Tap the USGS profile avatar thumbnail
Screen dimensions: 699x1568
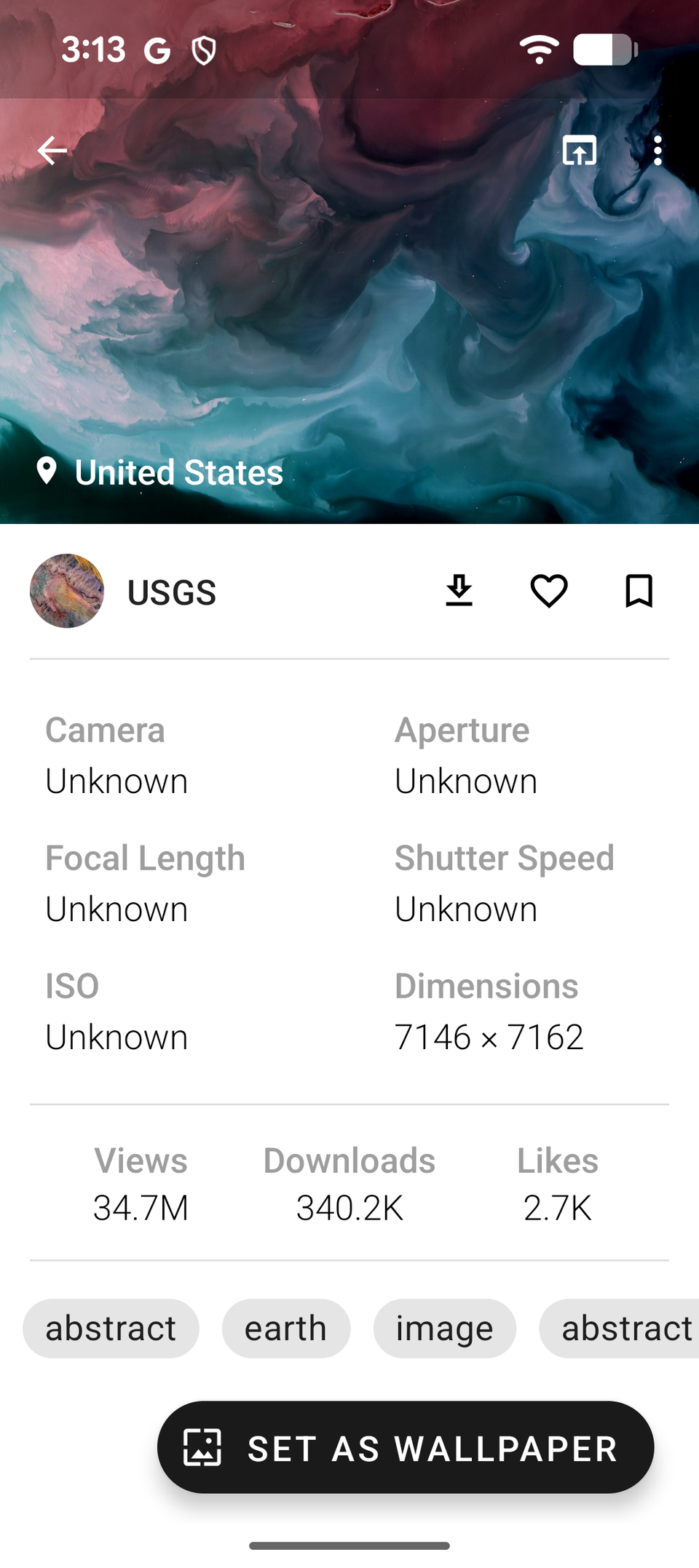pos(66,591)
